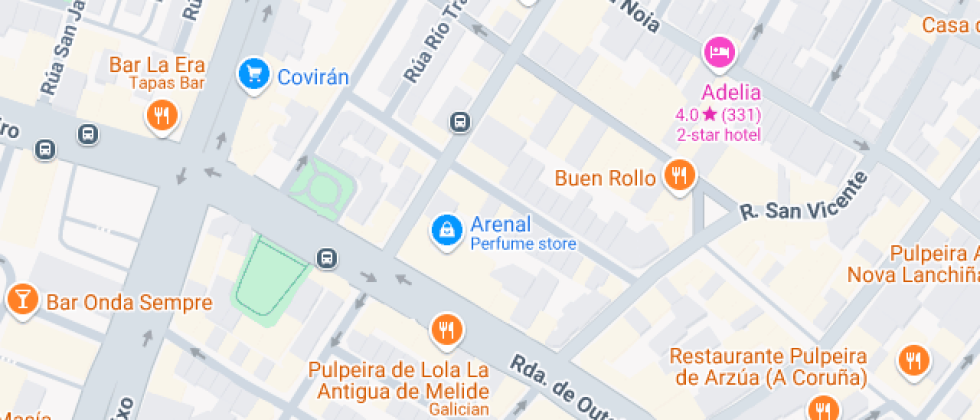Select the Bar Onda Sempre pin
The width and height of the screenshot is (980, 420).
pyautogui.click(x=21, y=299)
